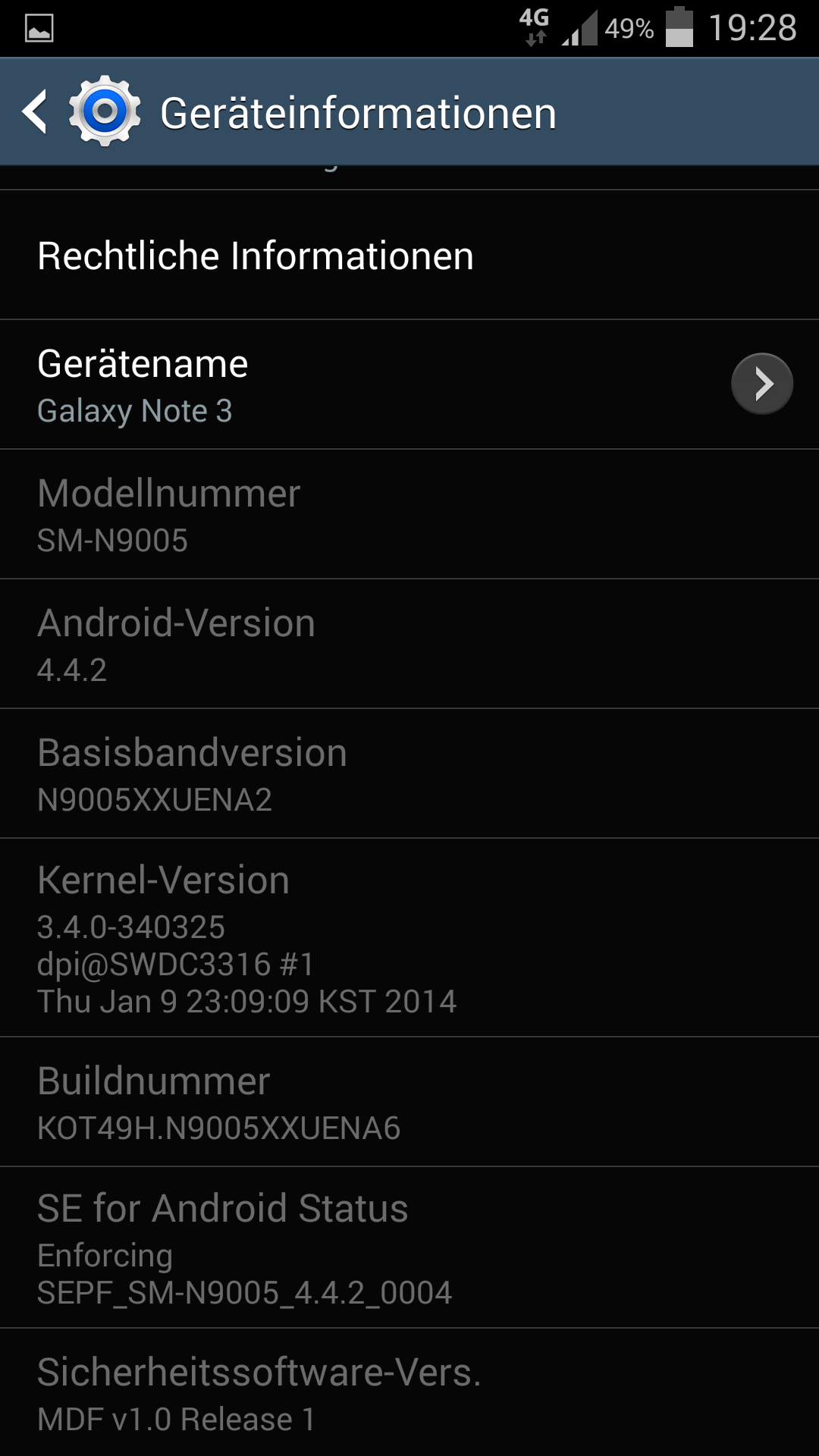
Task: Tap the Buildnummer entry
Action: tap(409, 1102)
